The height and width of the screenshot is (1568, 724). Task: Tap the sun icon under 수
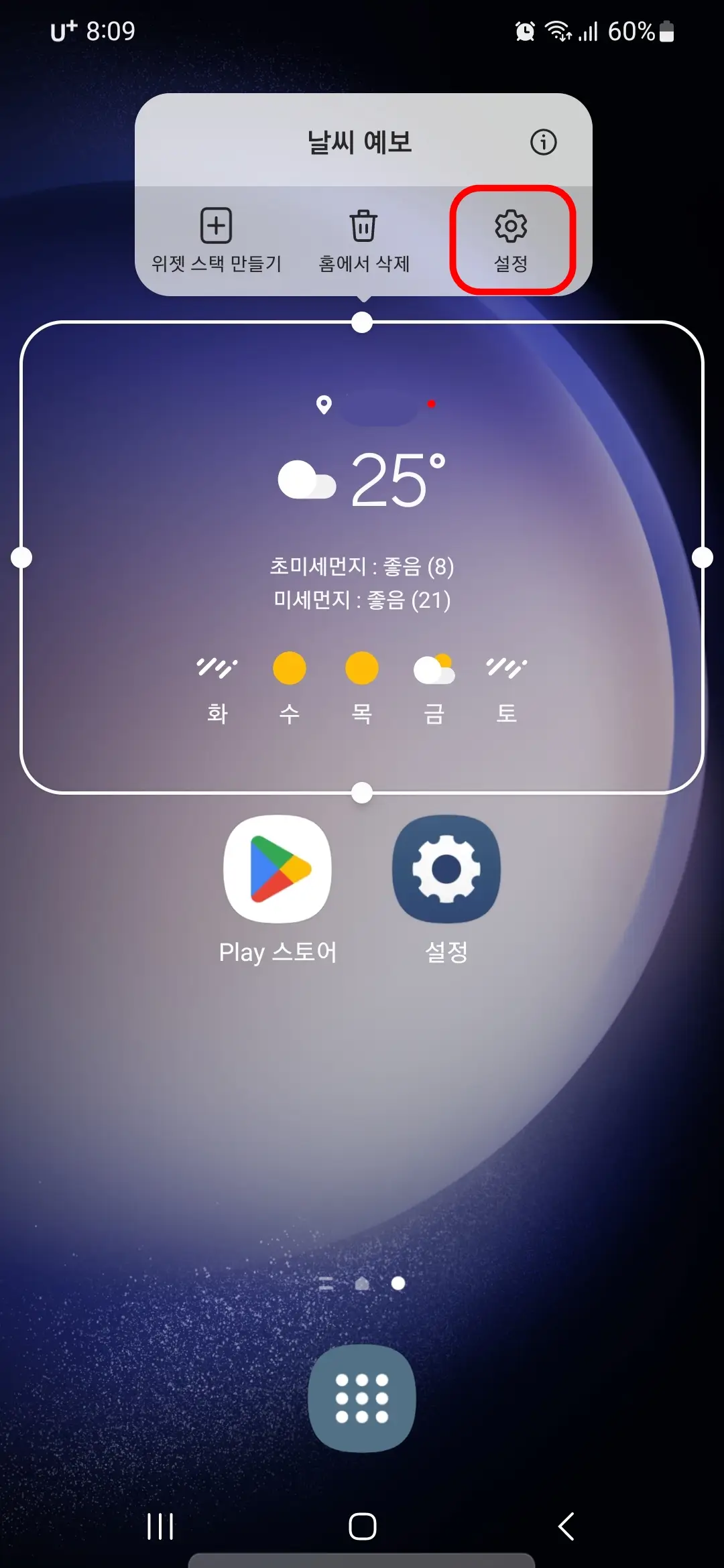(288, 668)
